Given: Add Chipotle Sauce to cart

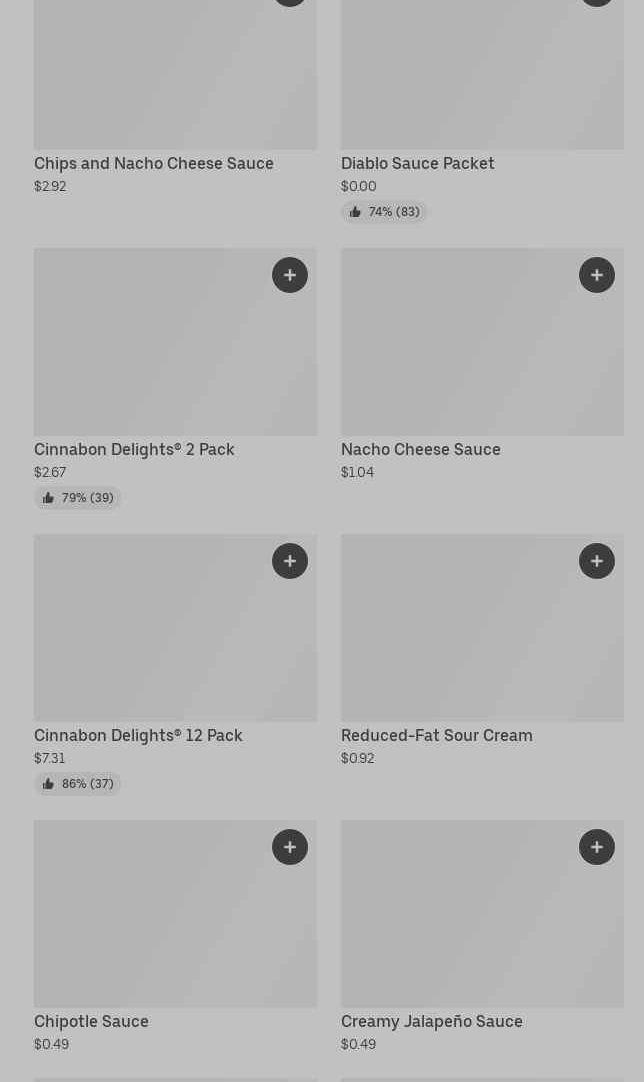Looking at the screenshot, I should (x=290, y=847).
